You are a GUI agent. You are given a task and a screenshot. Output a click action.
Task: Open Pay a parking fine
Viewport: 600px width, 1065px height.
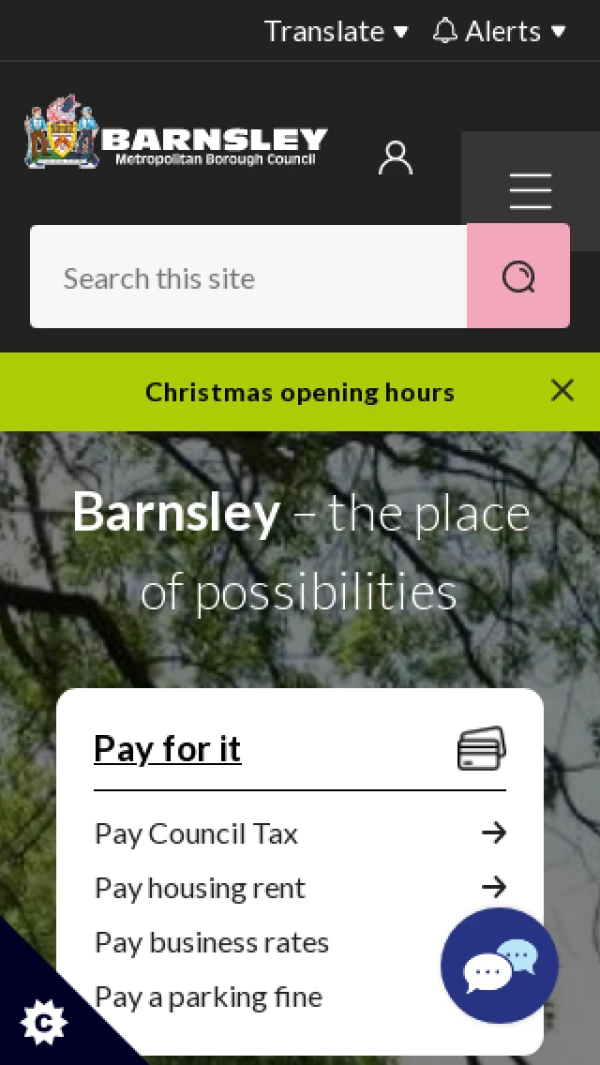(x=208, y=997)
